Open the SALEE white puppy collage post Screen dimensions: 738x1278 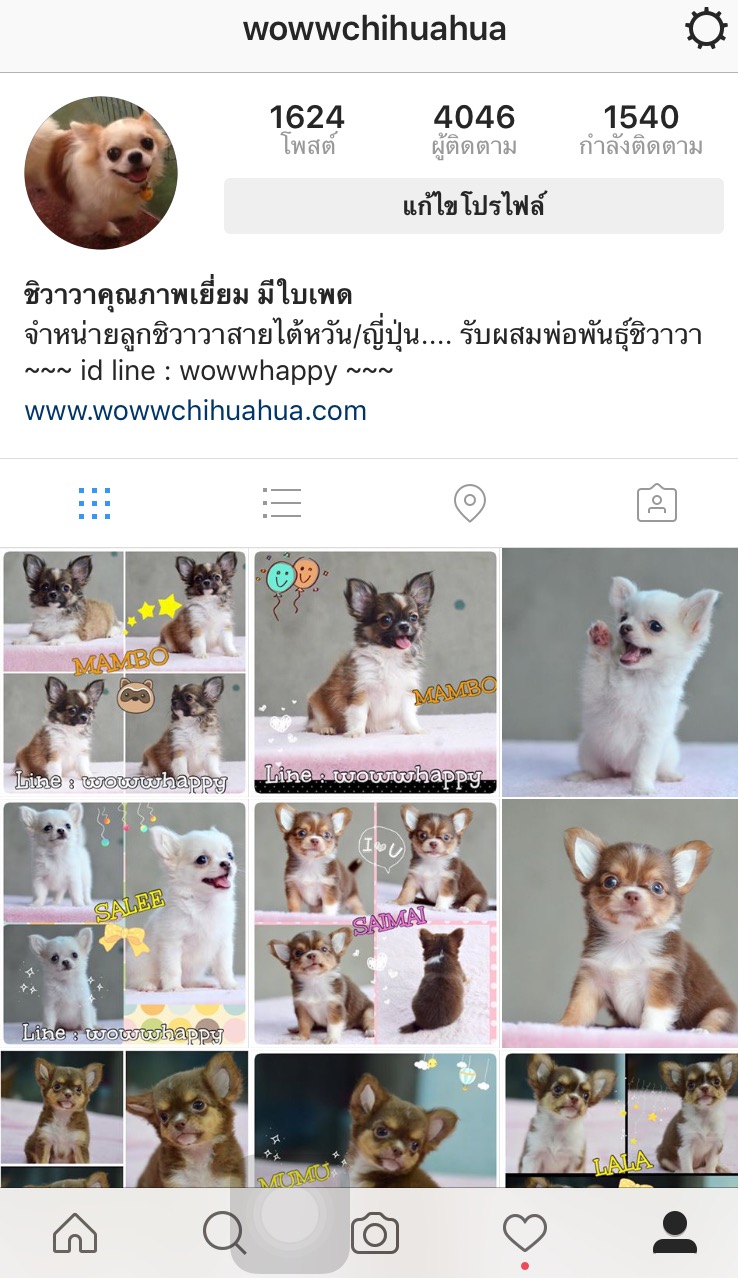click(x=124, y=923)
